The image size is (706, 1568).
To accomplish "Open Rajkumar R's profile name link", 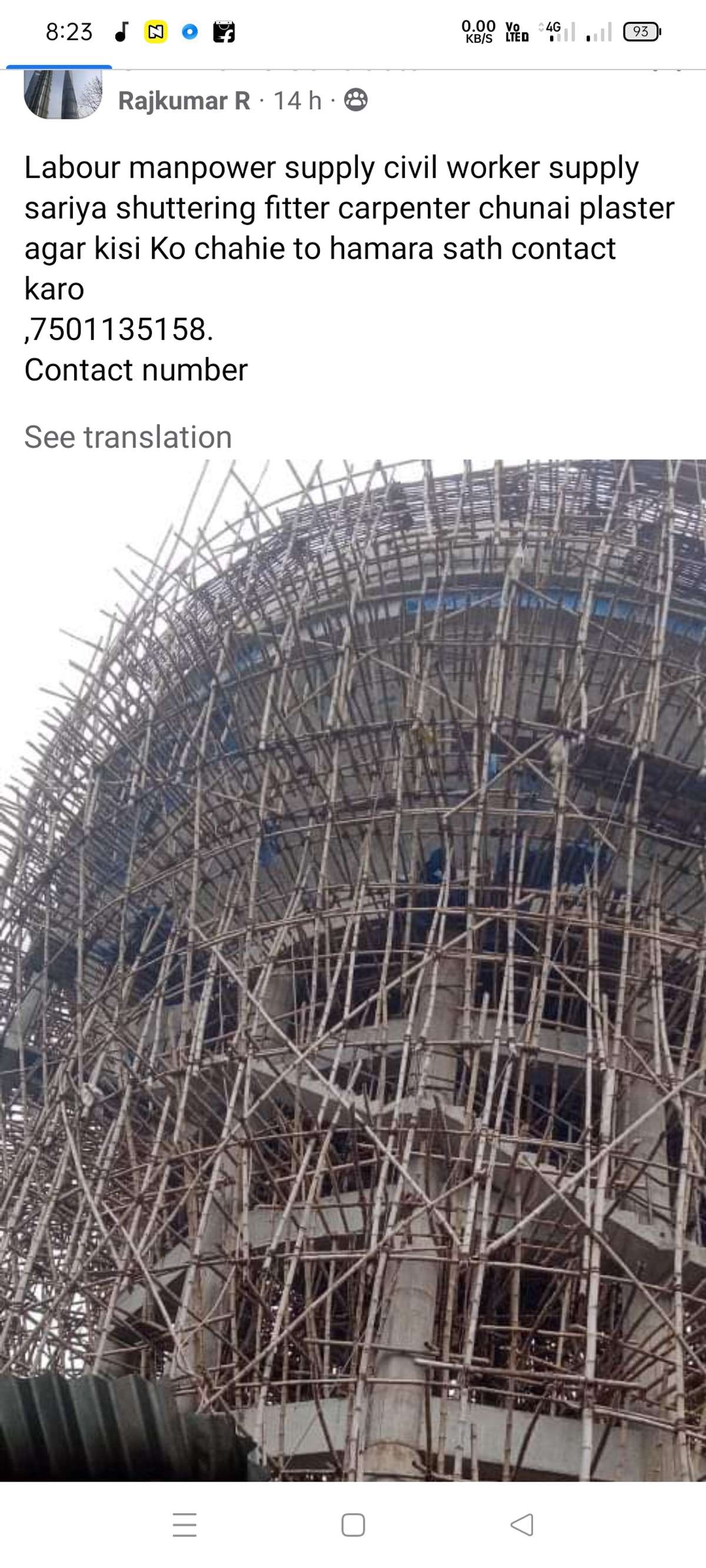I will coord(184,101).
